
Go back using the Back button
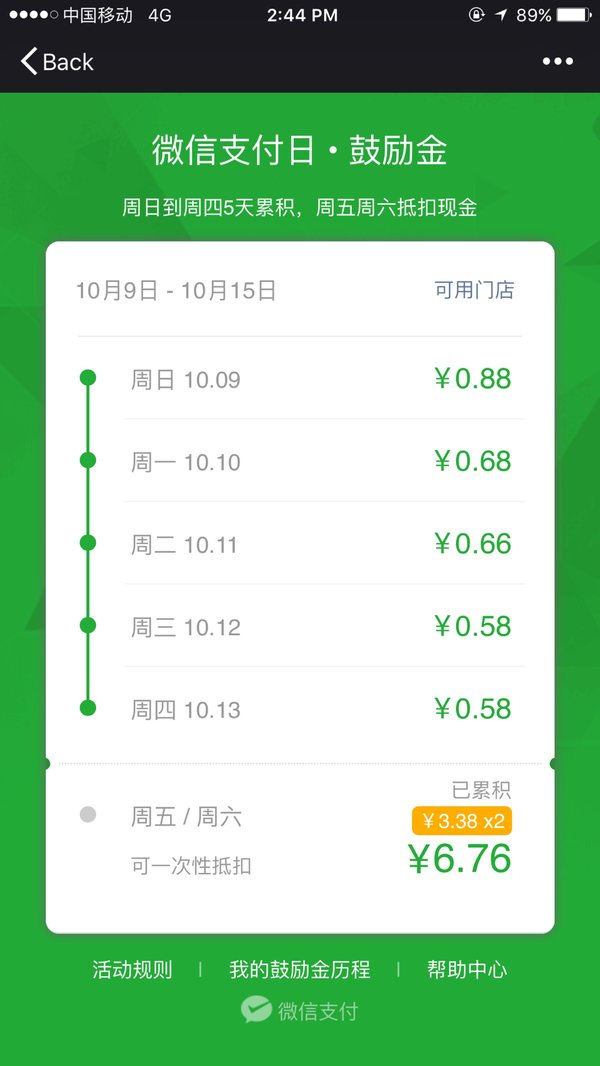point(57,62)
